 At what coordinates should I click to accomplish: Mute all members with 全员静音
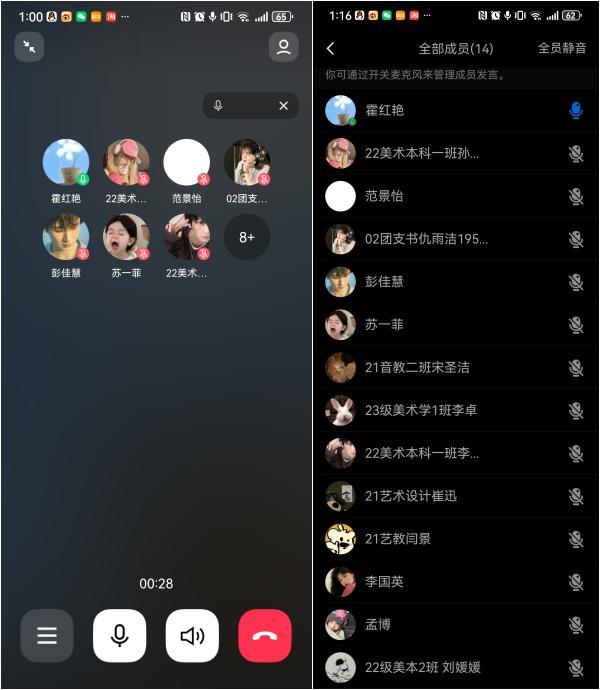coord(562,48)
